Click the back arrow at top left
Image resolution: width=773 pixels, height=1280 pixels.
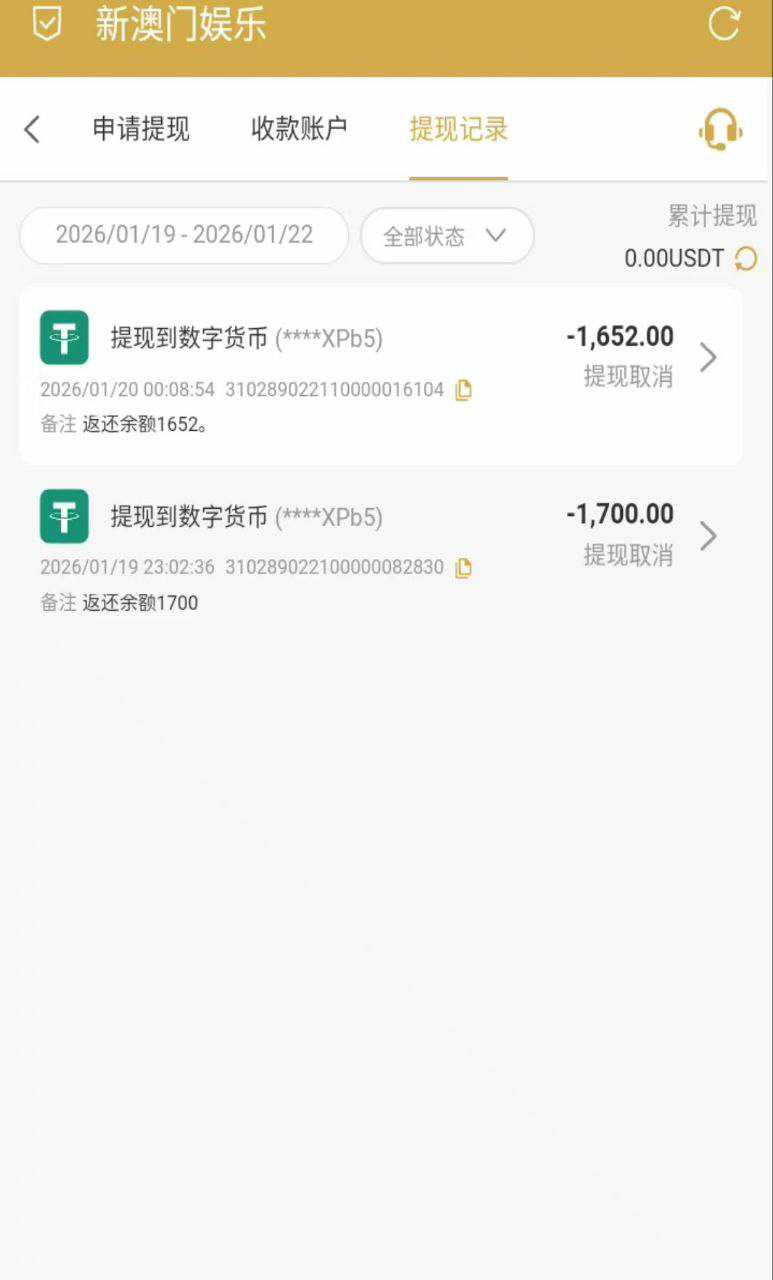point(31,129)
